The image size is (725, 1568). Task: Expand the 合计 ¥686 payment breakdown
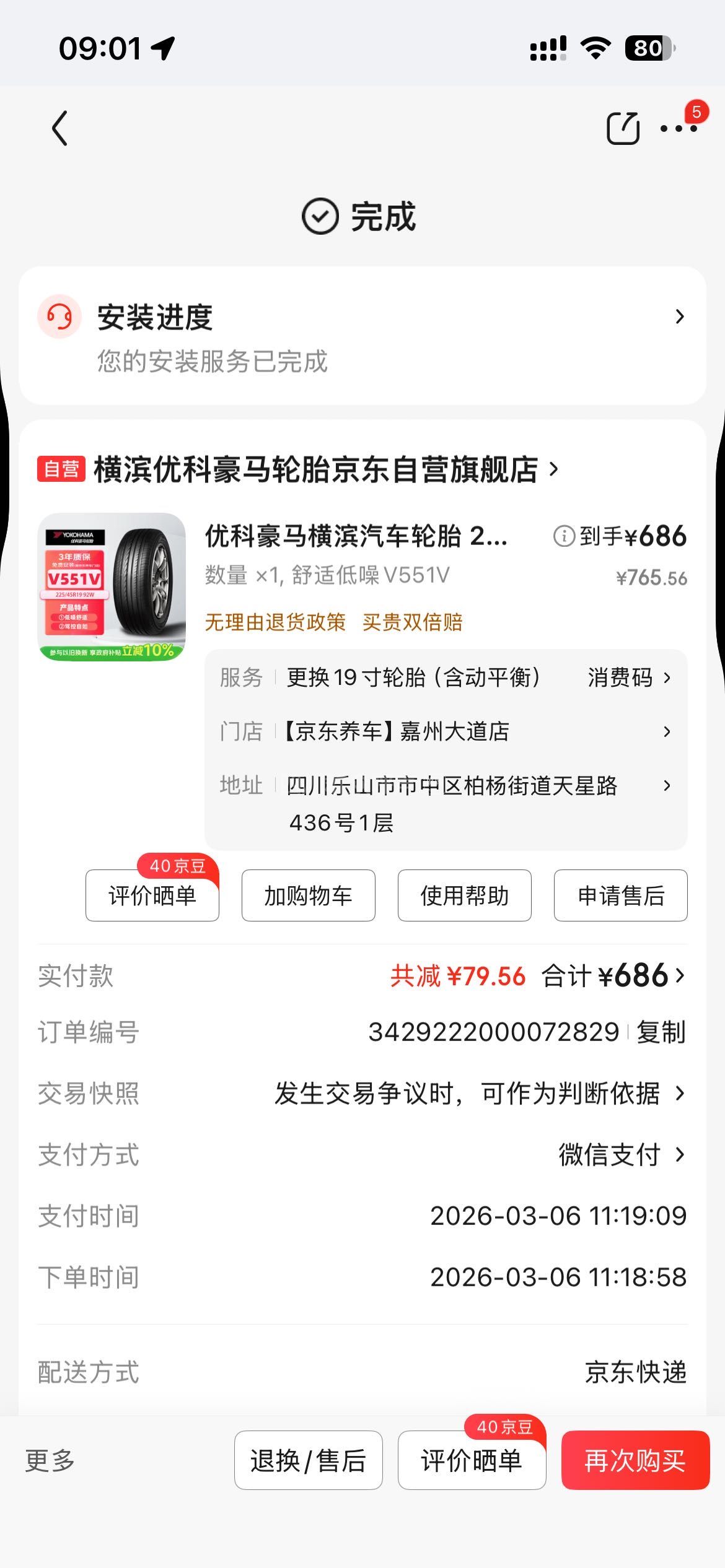[x=613, y=976]
